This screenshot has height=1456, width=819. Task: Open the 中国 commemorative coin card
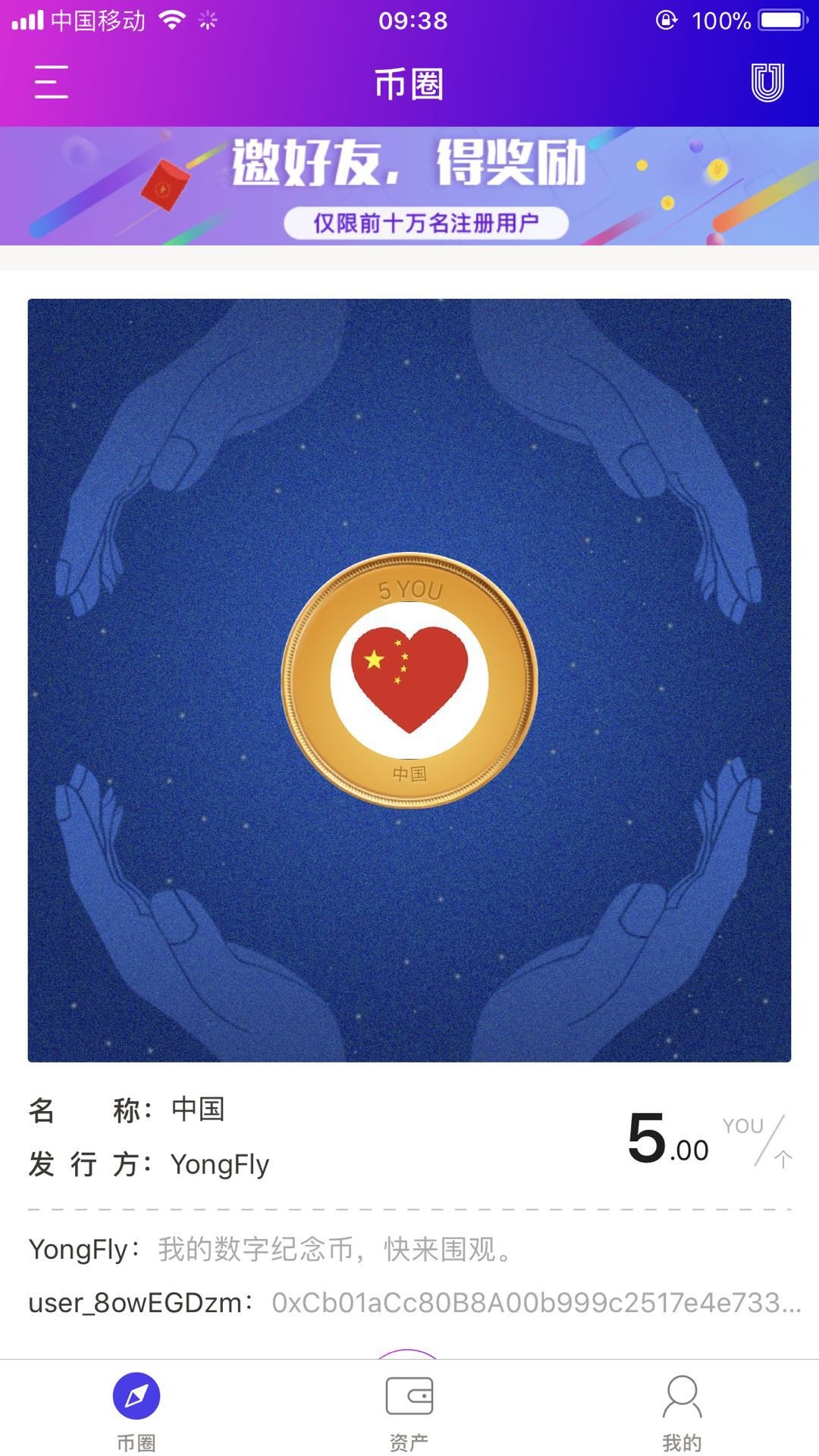pyautogui.click(x=409, y=680)
